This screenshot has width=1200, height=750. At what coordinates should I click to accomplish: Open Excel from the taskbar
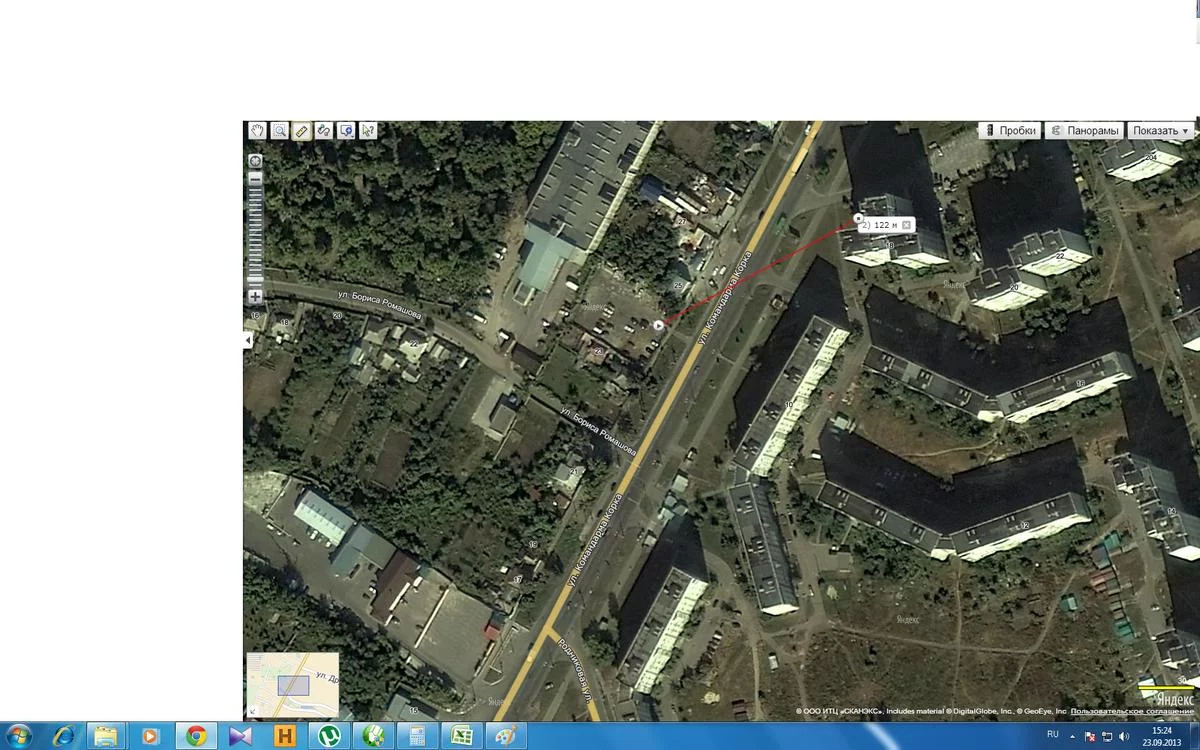coord(461,736)
